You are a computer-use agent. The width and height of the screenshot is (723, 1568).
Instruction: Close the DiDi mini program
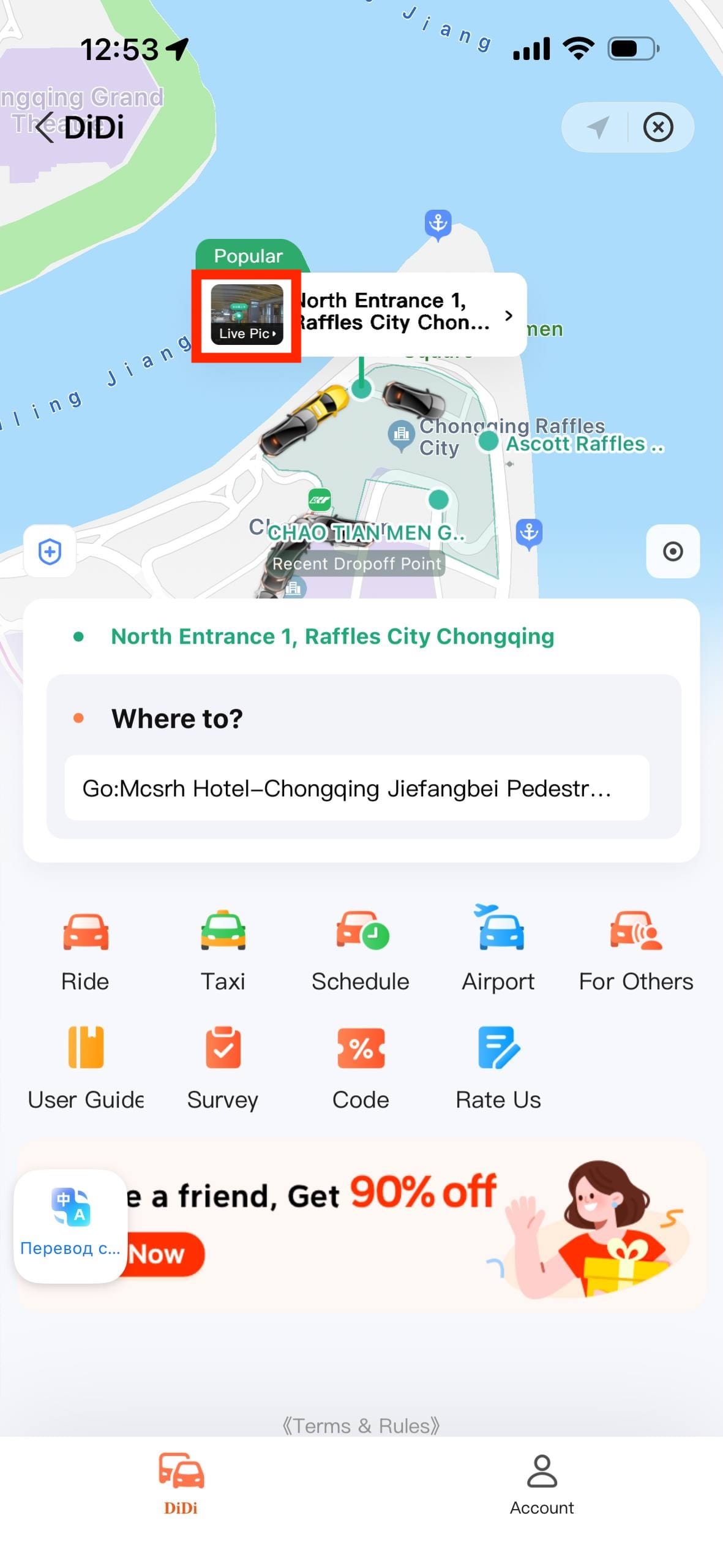[657, 127]
